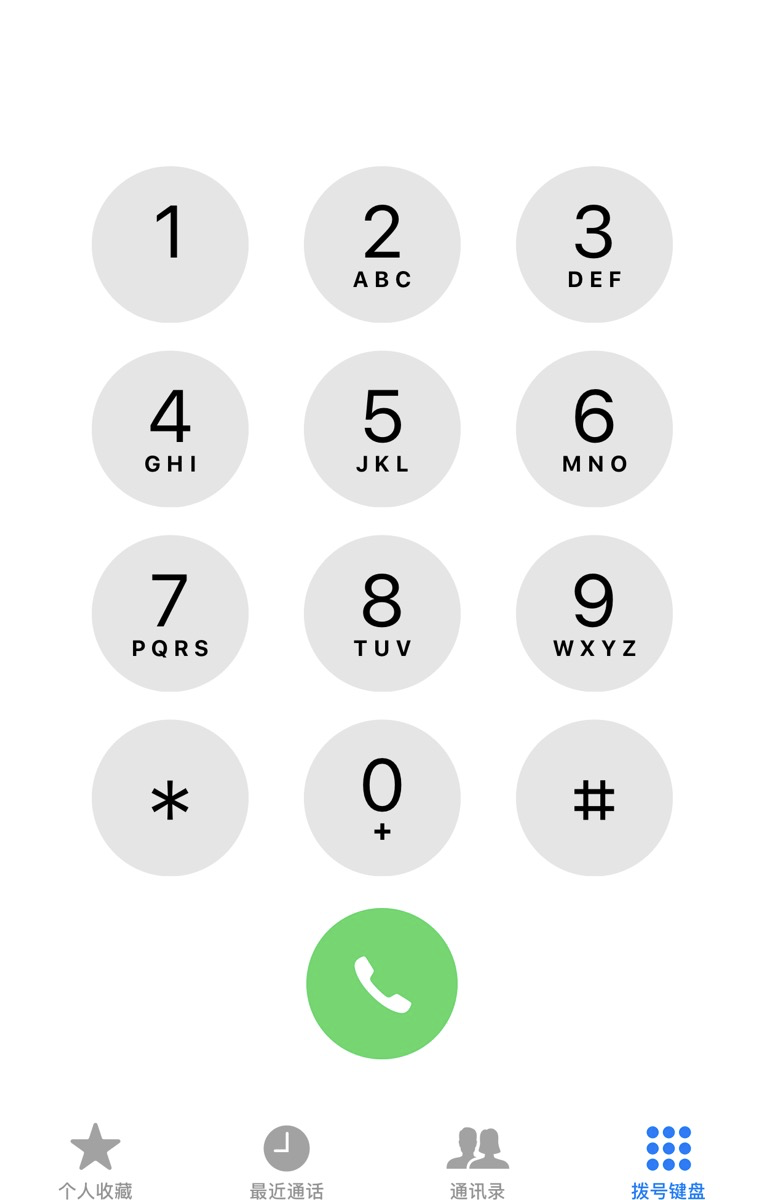Screen dimensions: 764x1204
Task: Tap the pound sign key
Action: point(594,798)
